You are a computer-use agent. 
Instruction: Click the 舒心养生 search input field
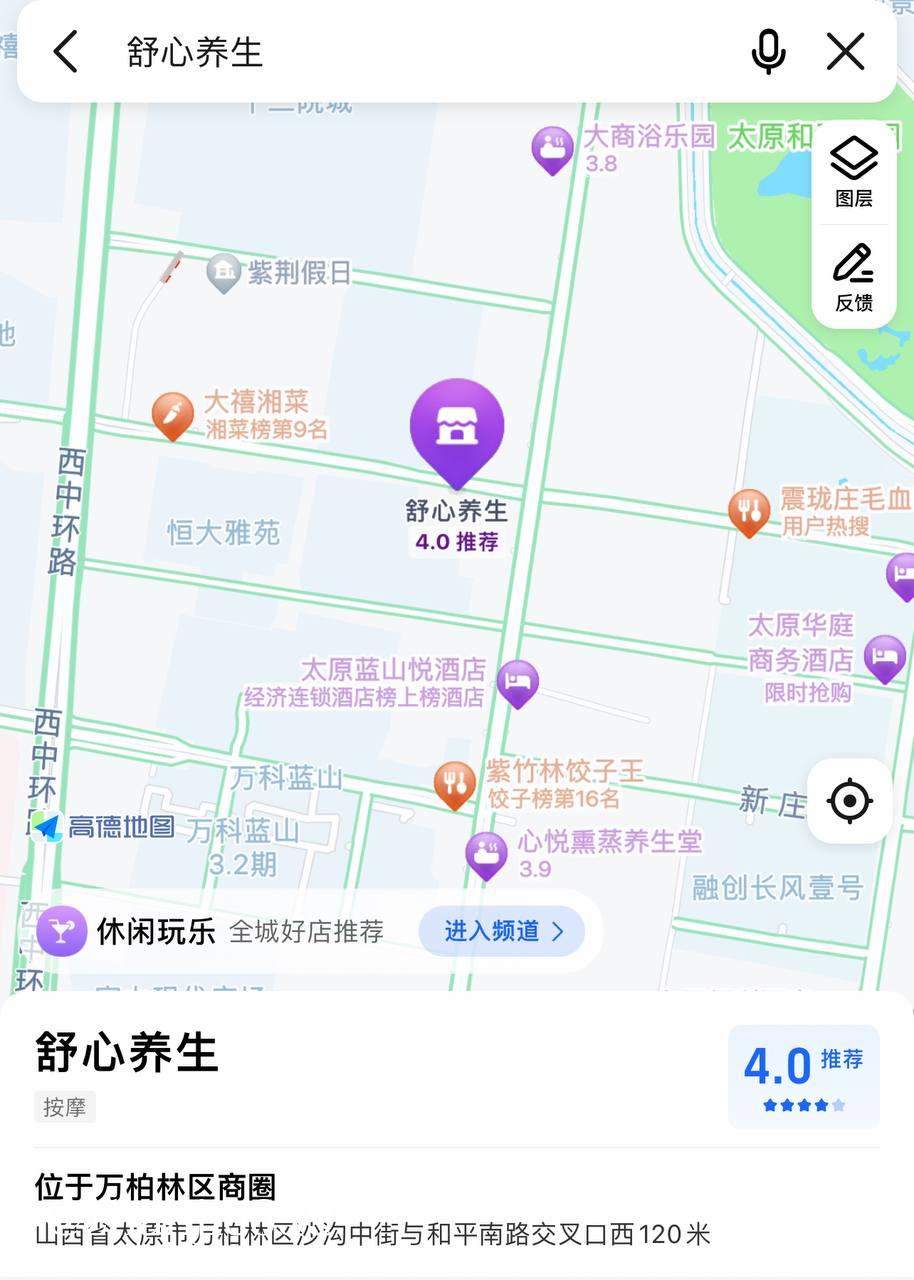[400, 51]
